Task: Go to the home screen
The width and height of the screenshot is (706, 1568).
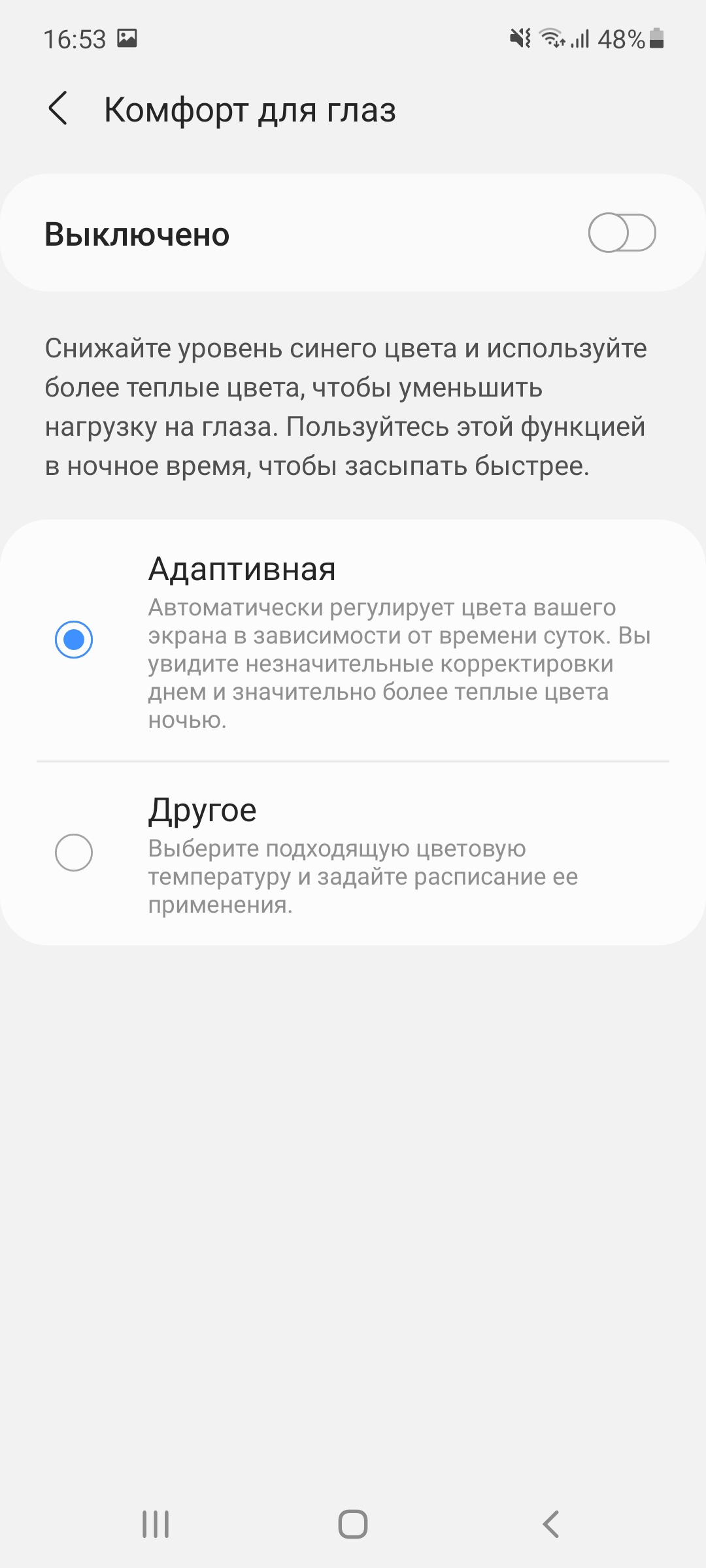Action: (x=353, y=1524)
